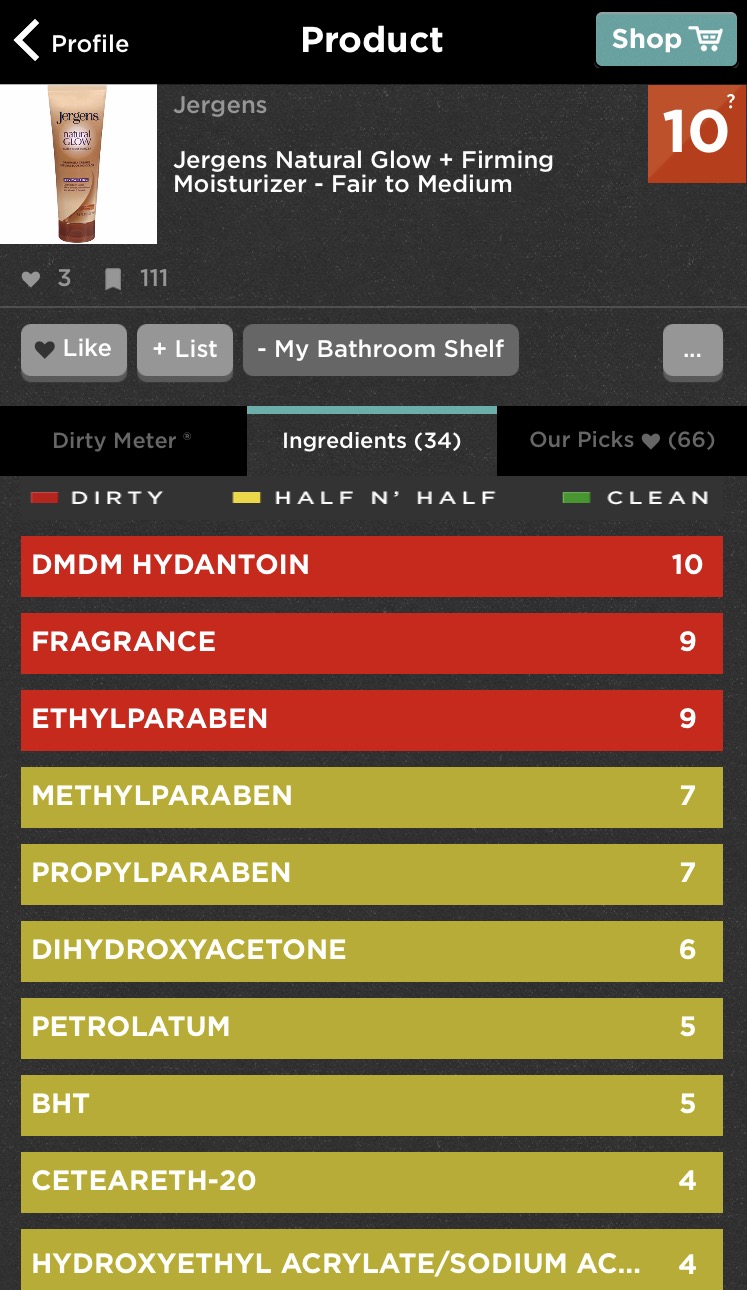
Task: Open the BHT ingredient
Action: tap(372, 1105)
